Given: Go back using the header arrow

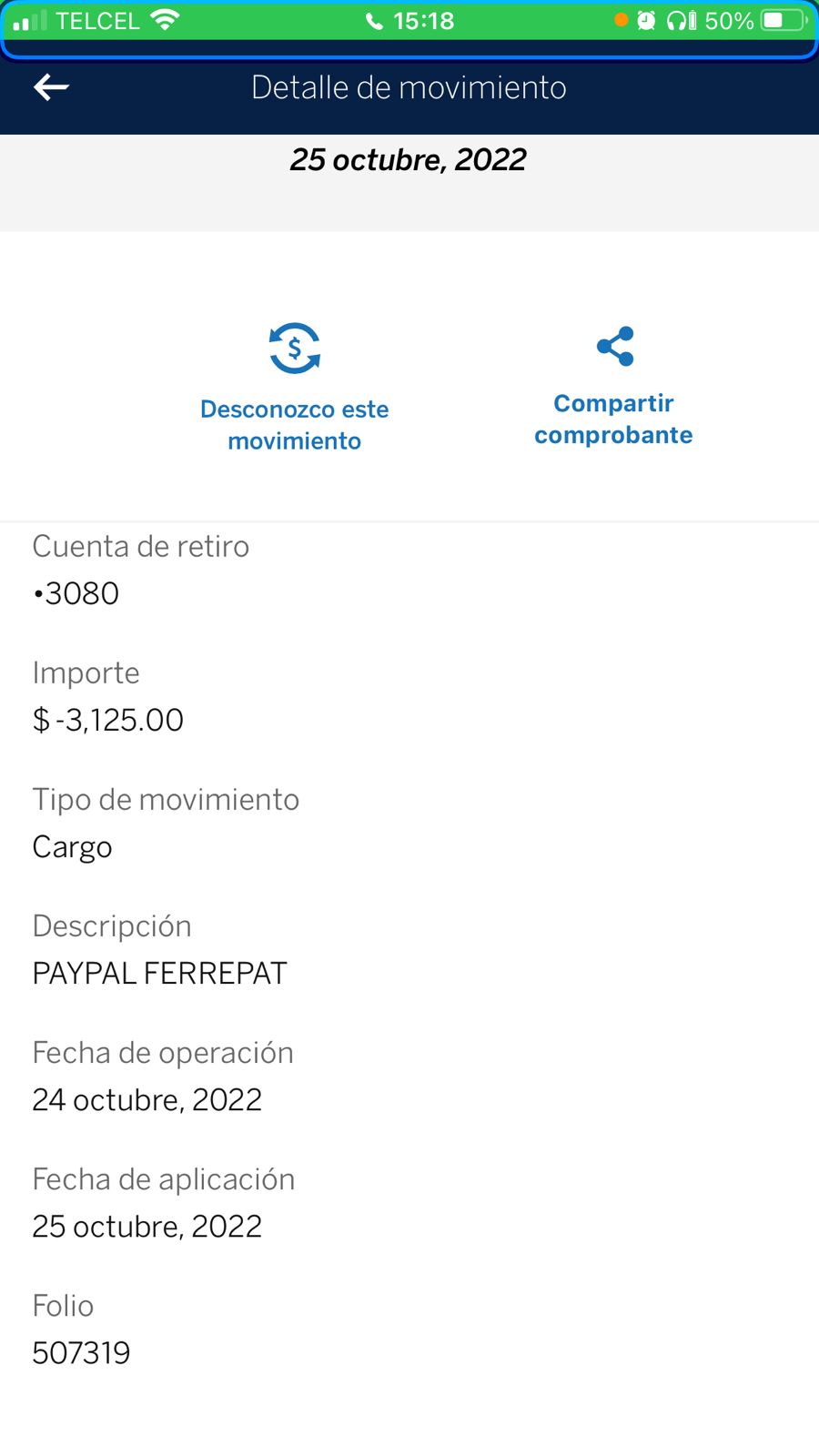Looking at the screenshot, I should (51, 87).
